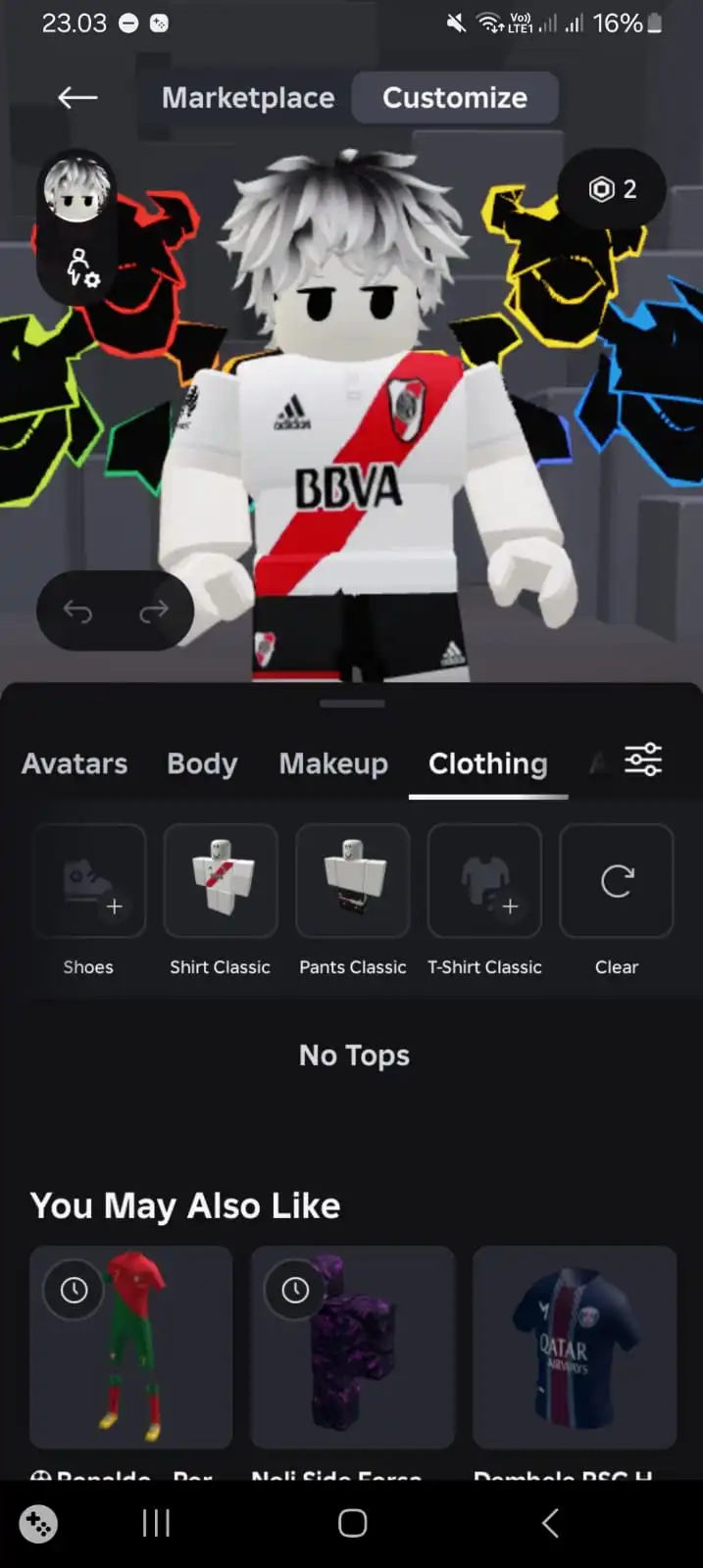Screen dimensions: 703x1568
Task: Open the Dembele PSG shirt recommendation
Action: [x=575, y=1347]
